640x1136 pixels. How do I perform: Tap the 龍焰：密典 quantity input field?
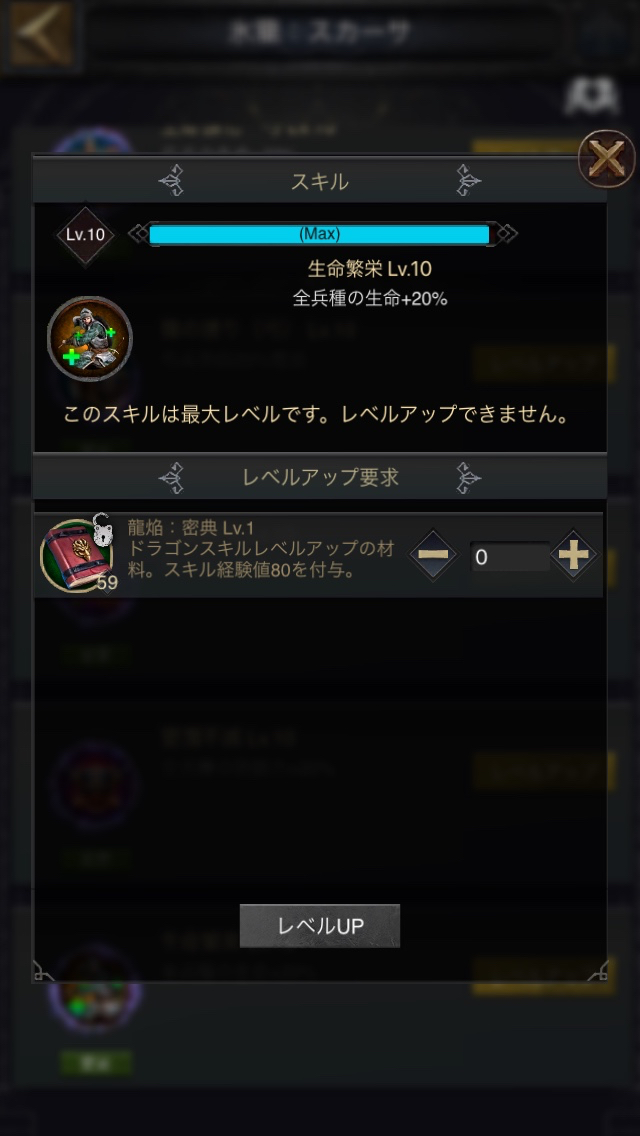509,557
